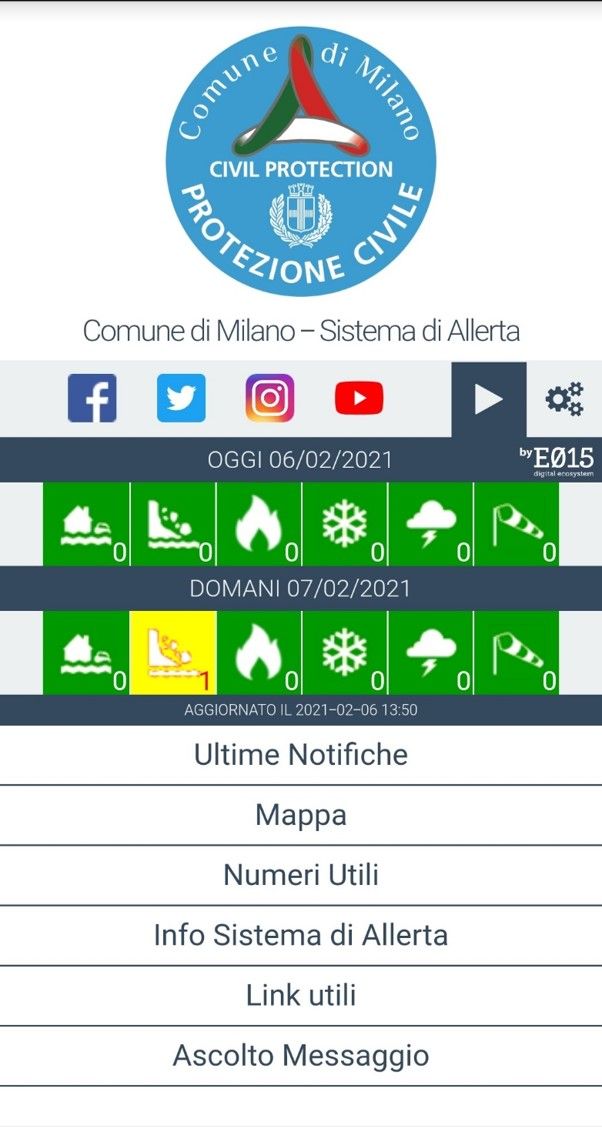Open the YouTube channel icon
This screenshot has width=602, height=1127.
359,399
